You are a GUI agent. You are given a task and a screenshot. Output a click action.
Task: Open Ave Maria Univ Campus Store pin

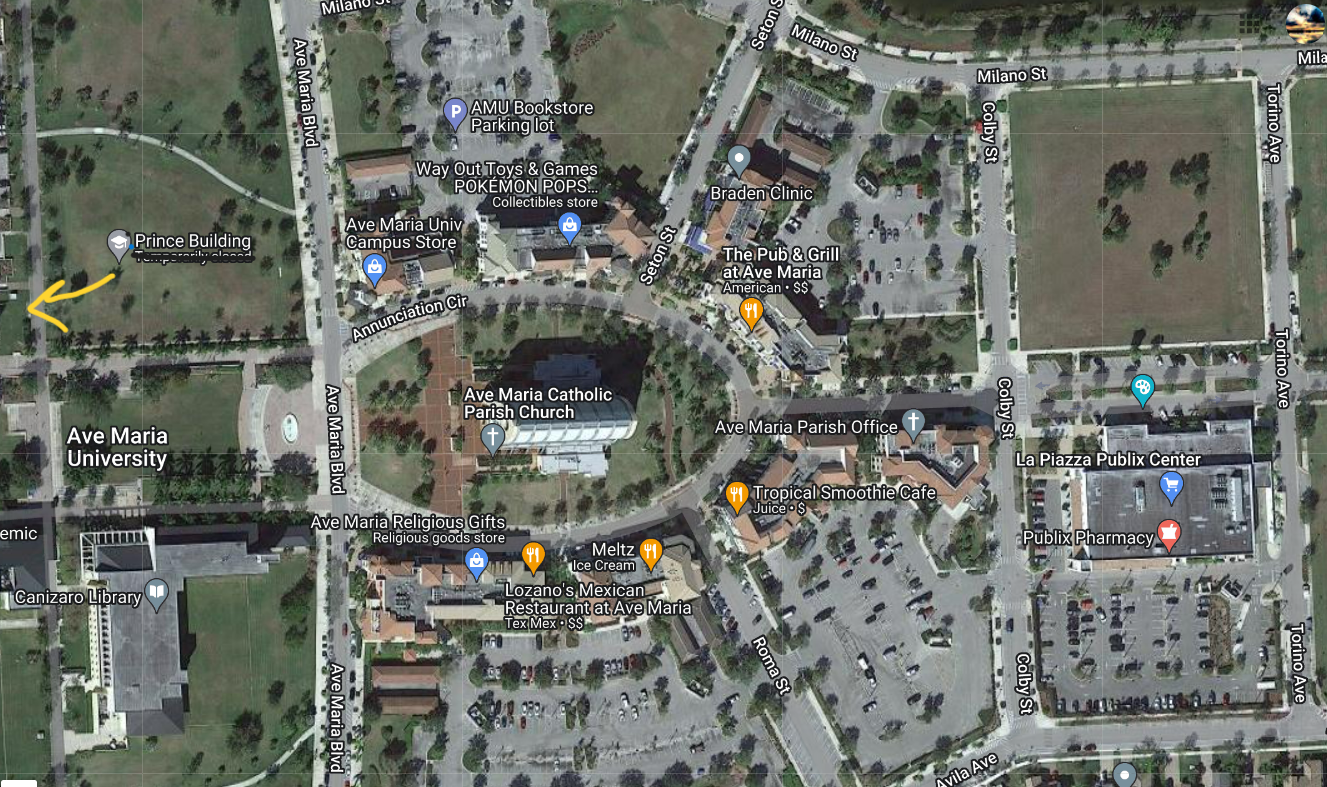pos(375,267)
